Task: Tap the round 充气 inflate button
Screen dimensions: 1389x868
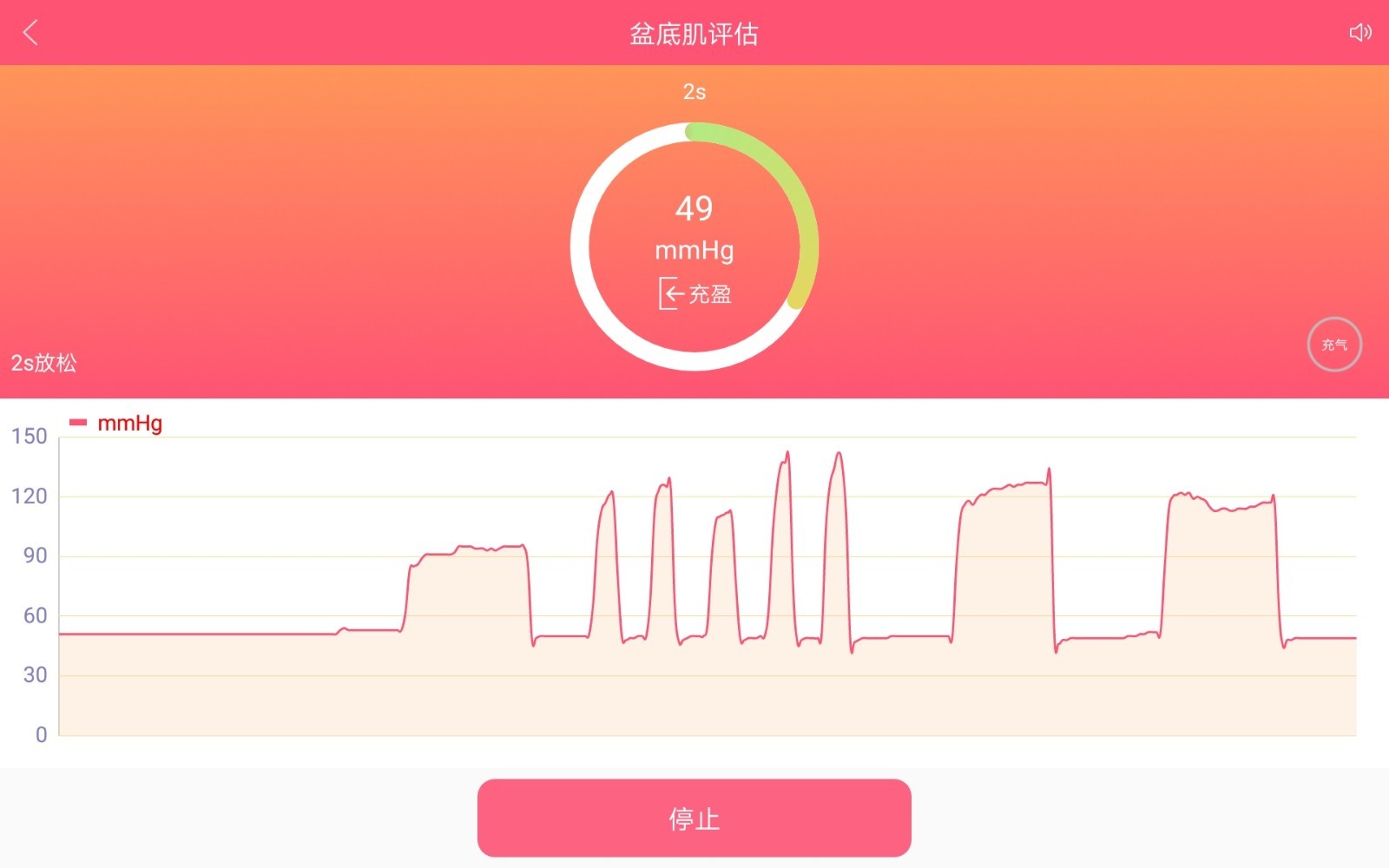Action: click(x=1334, y=345)
